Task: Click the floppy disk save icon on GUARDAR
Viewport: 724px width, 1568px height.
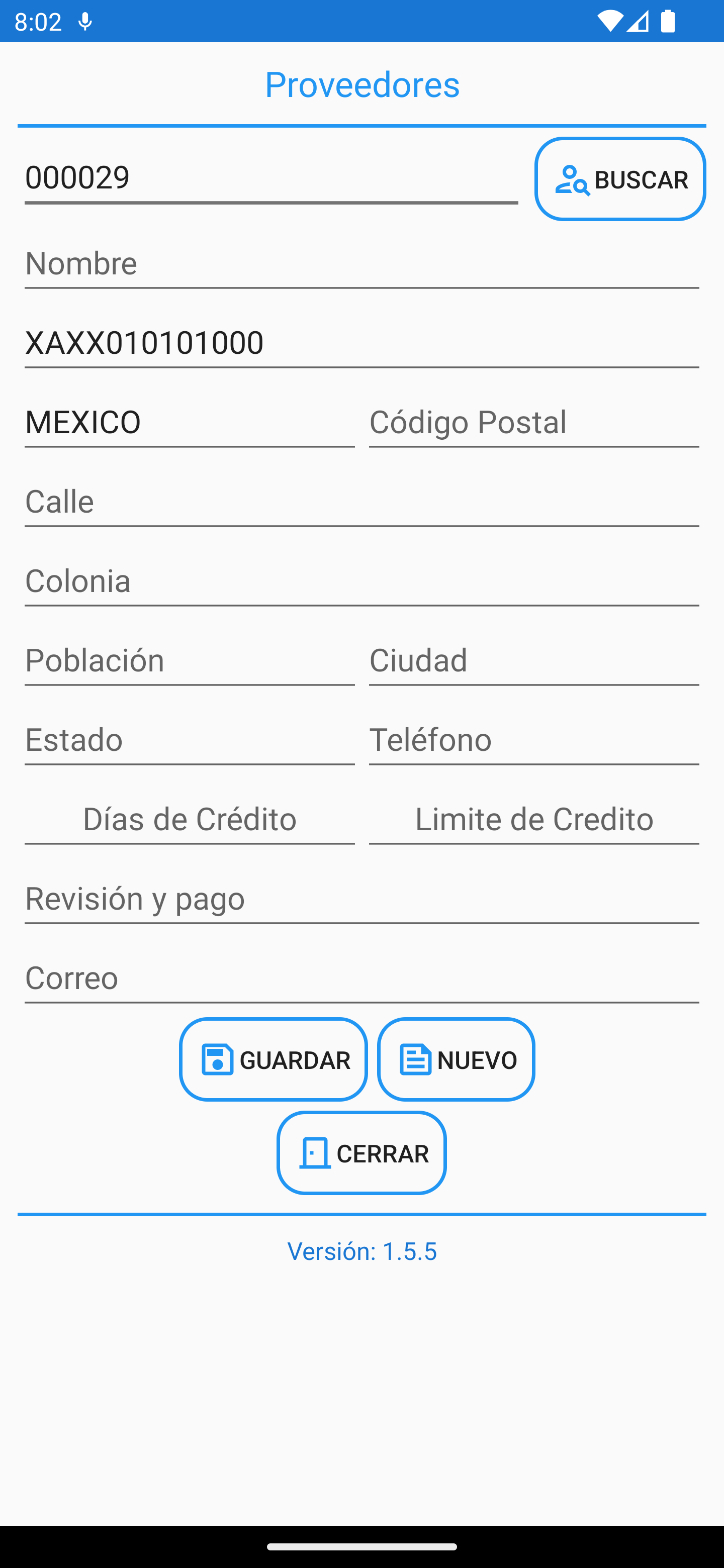Action: click(x=217, y=1059)
